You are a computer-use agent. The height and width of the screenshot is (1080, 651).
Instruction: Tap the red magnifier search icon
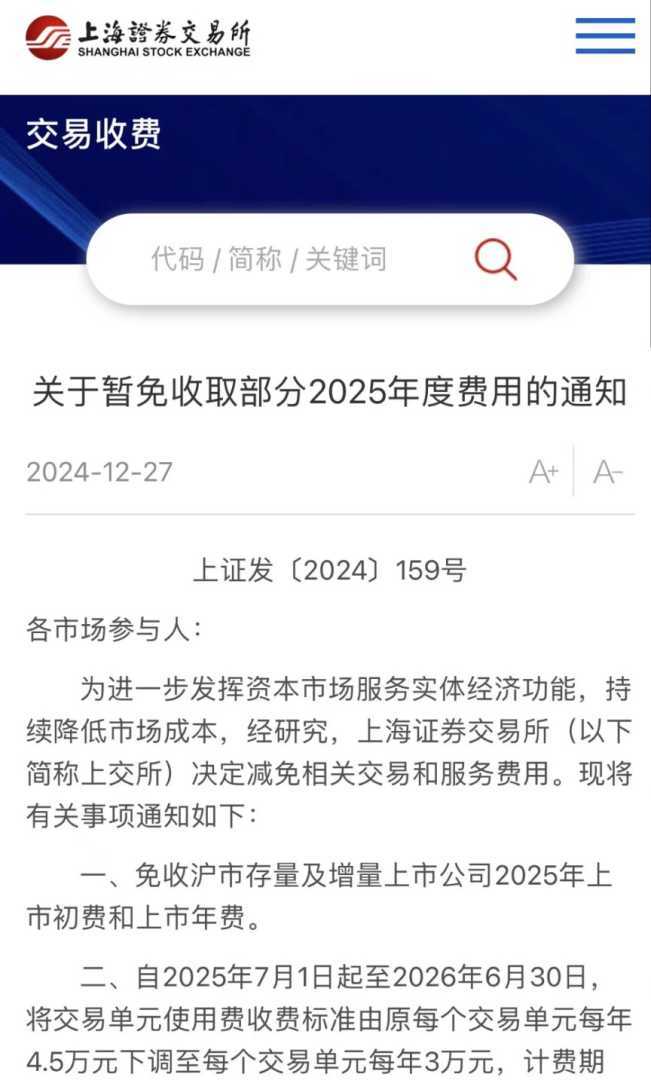pos(495,259)
